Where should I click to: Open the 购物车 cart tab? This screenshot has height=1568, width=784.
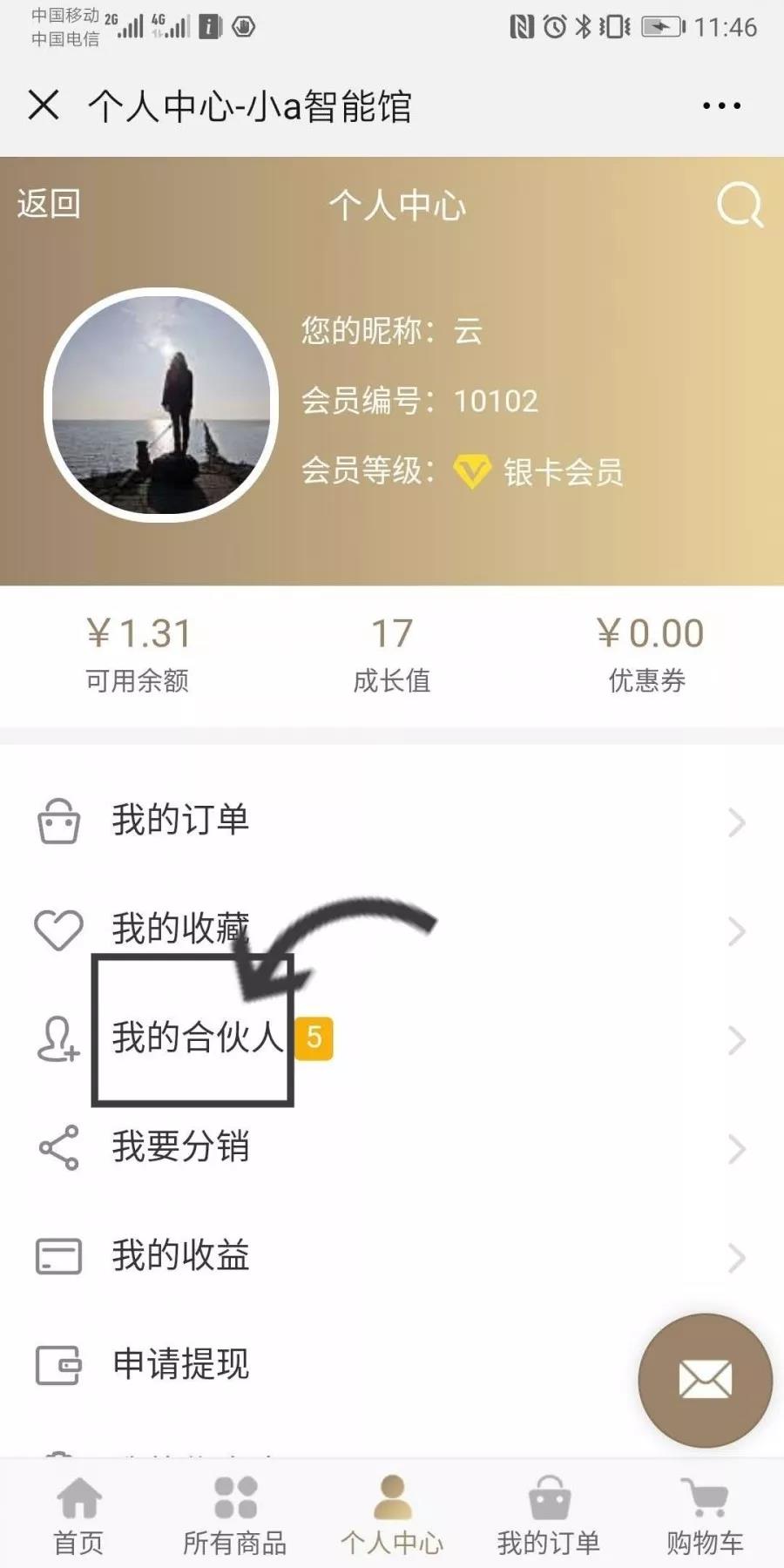[x=706, y=1516]
